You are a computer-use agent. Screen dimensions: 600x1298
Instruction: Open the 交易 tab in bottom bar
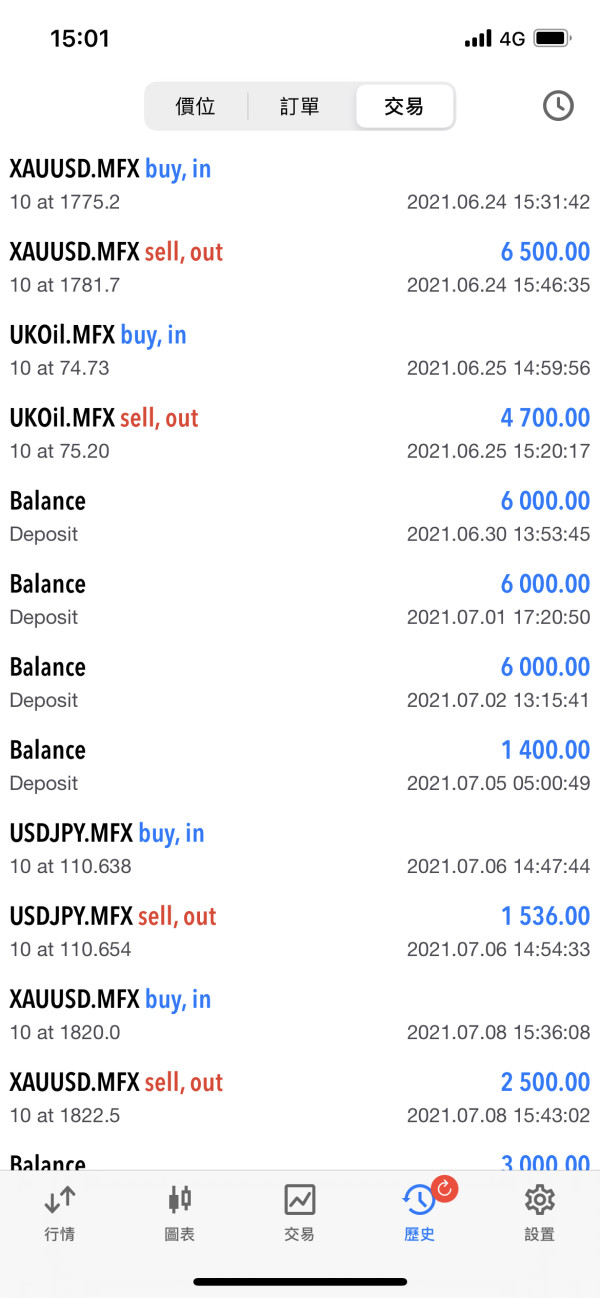coord(300,1212)
